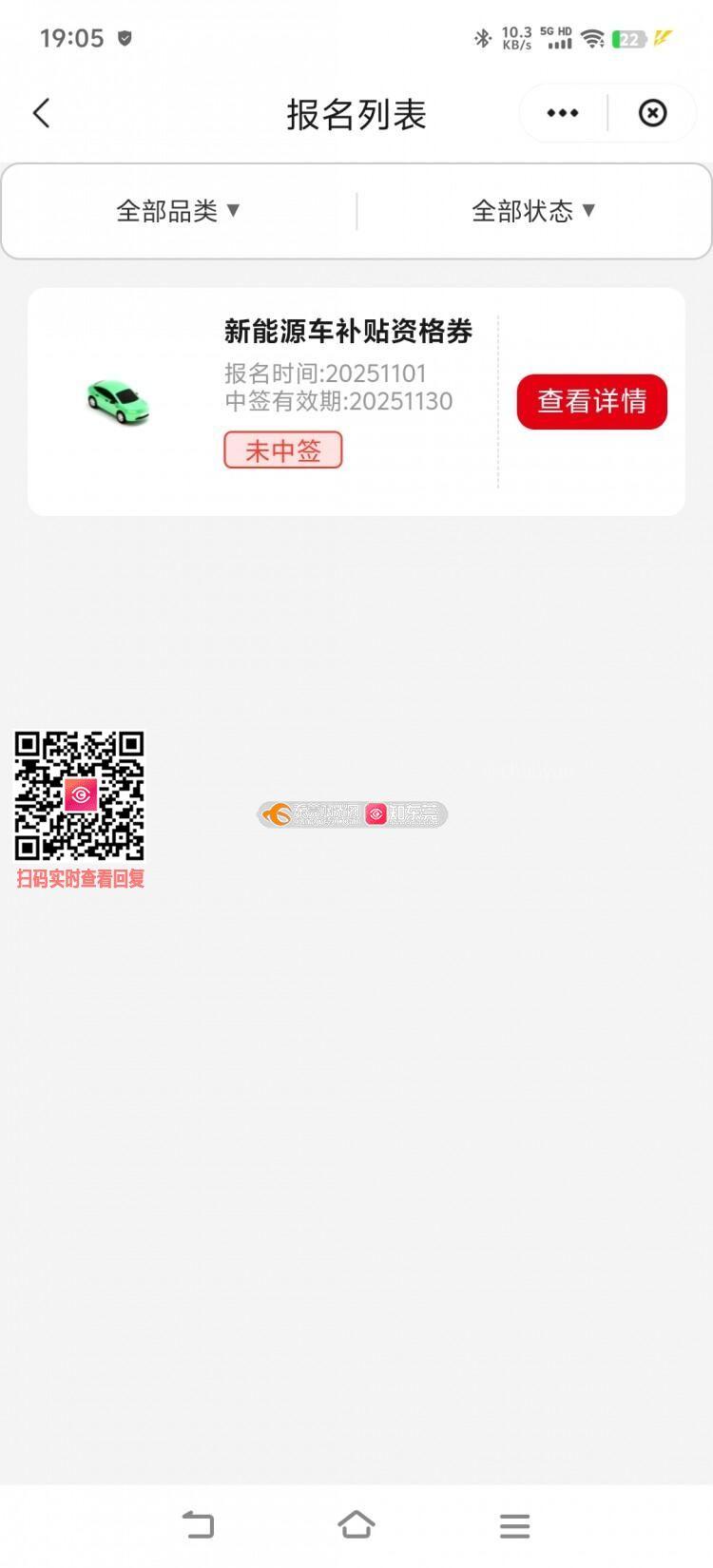The image size is (713, 1568).
Task: Expand the 全部状态 filter
Action: [x=534, y=211]
